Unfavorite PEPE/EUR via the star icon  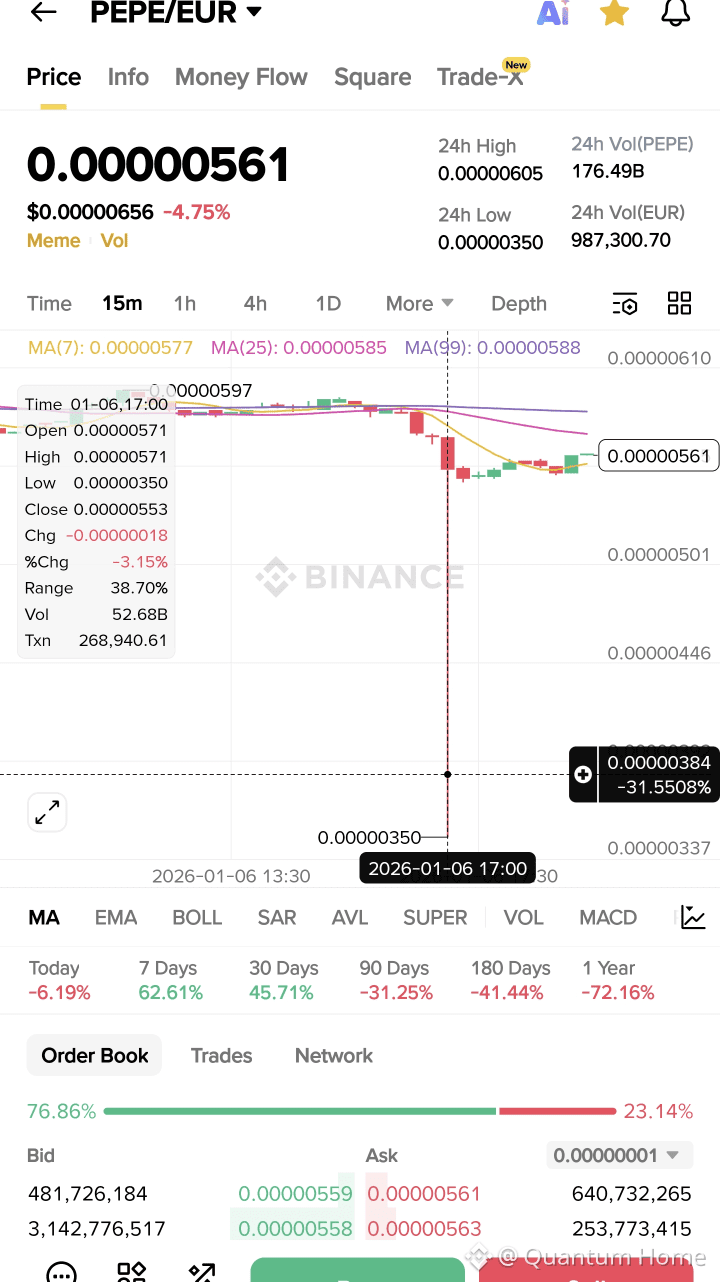coord(614,14)
